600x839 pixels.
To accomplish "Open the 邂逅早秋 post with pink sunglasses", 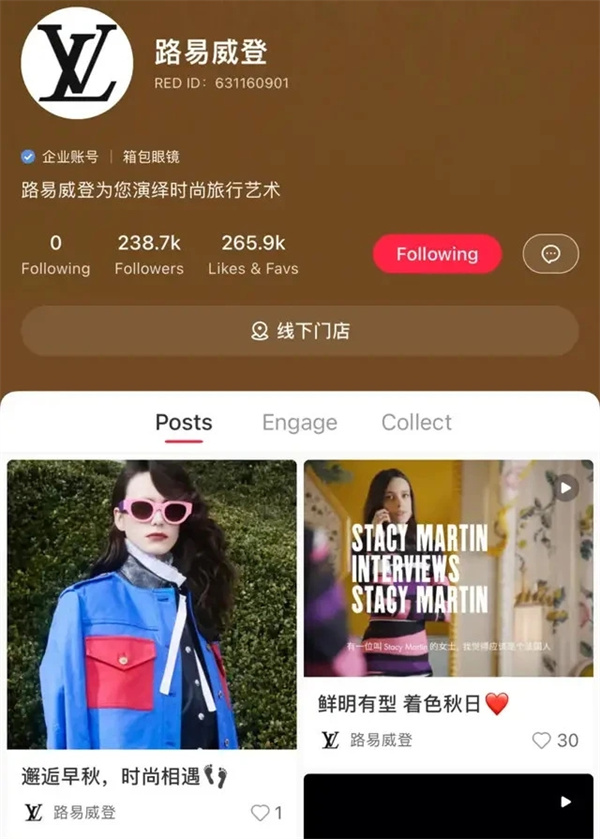I will [152, 605].
